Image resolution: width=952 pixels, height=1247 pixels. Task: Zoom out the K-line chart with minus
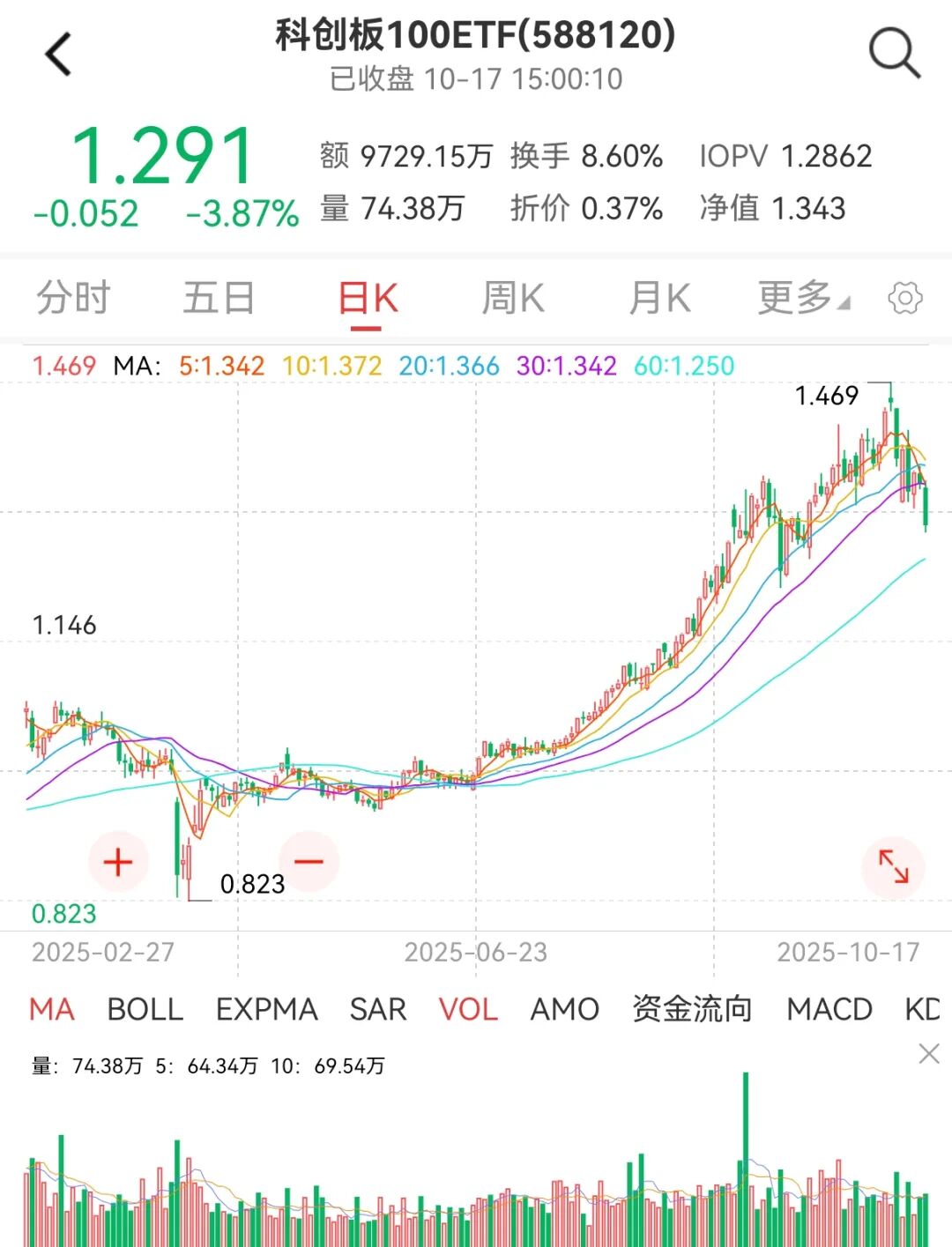pos(309,861)
